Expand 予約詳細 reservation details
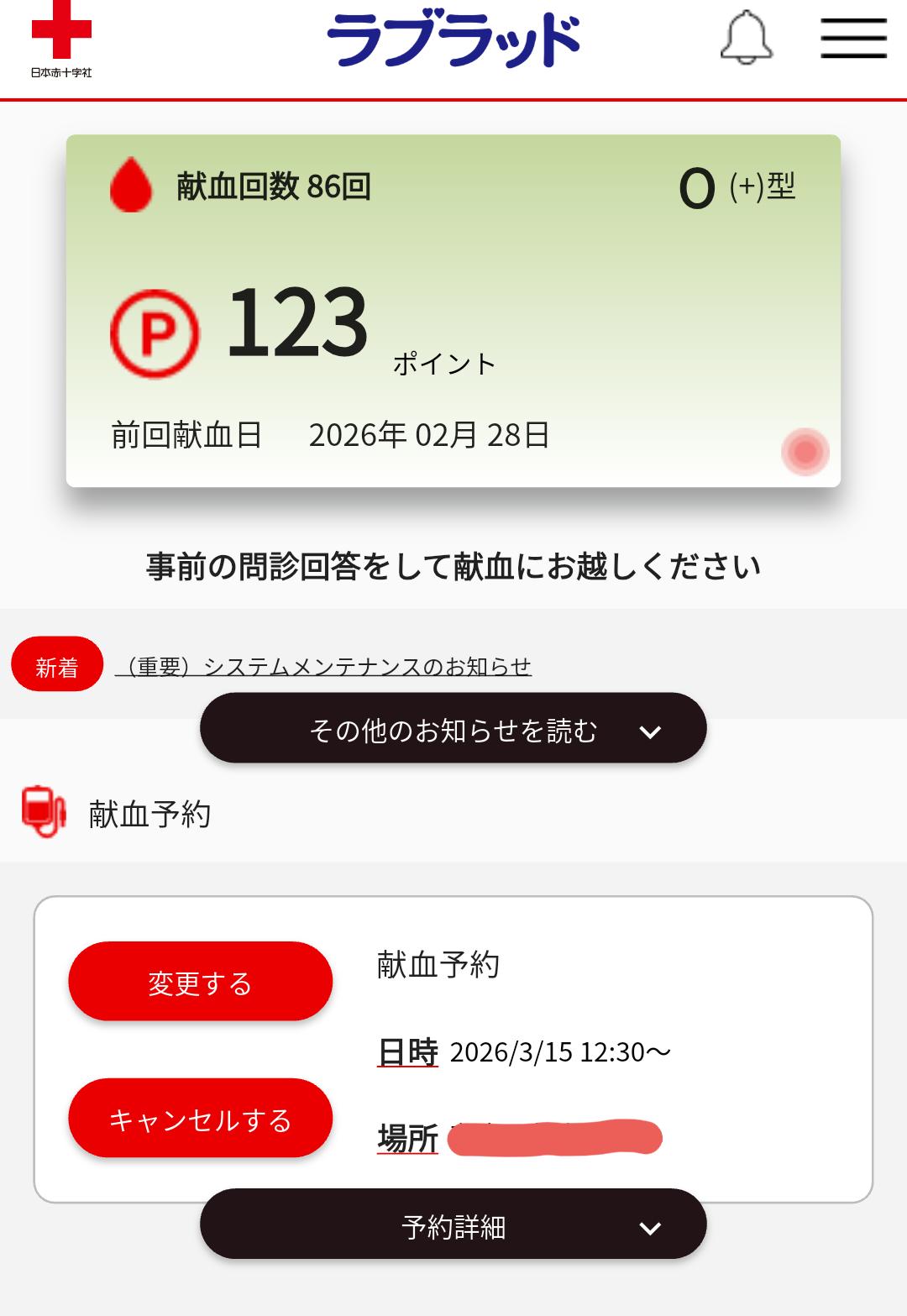Viewport: 907px width, 1316px height. pos(453,1225)
